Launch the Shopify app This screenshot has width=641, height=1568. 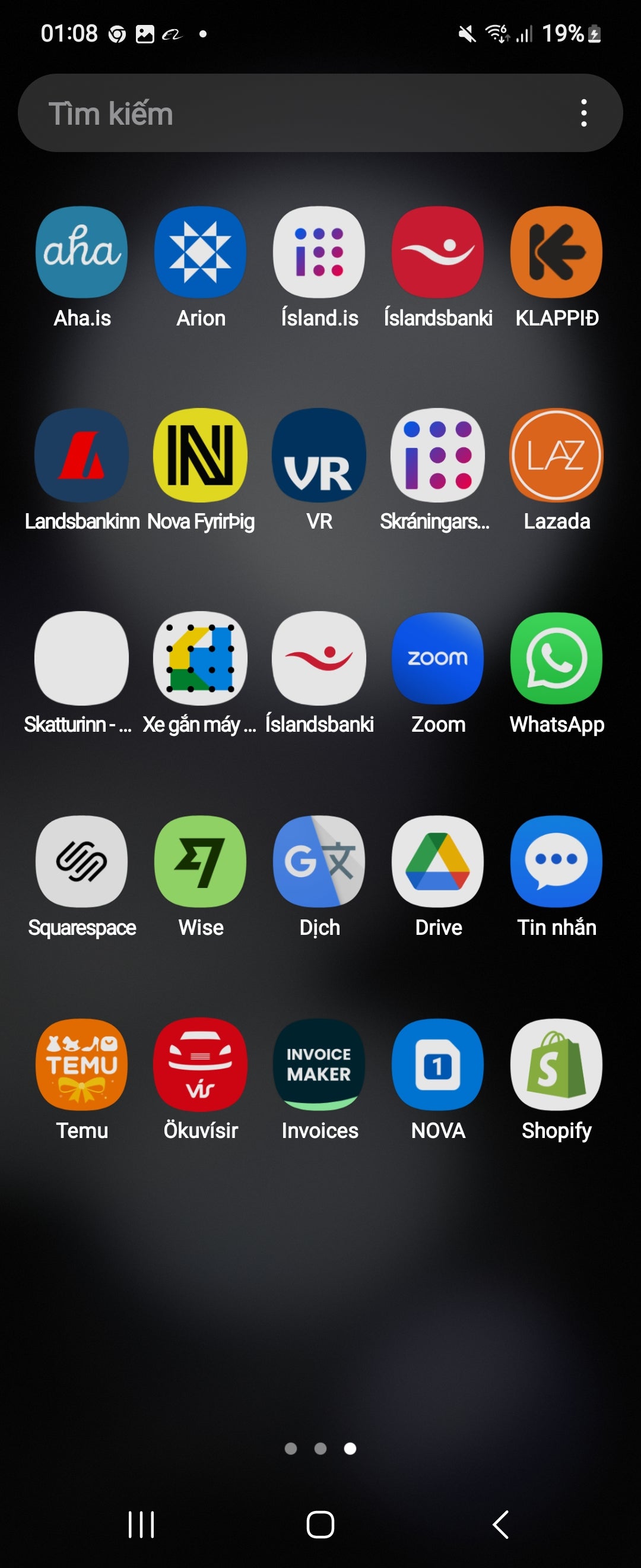[557, 1064]
